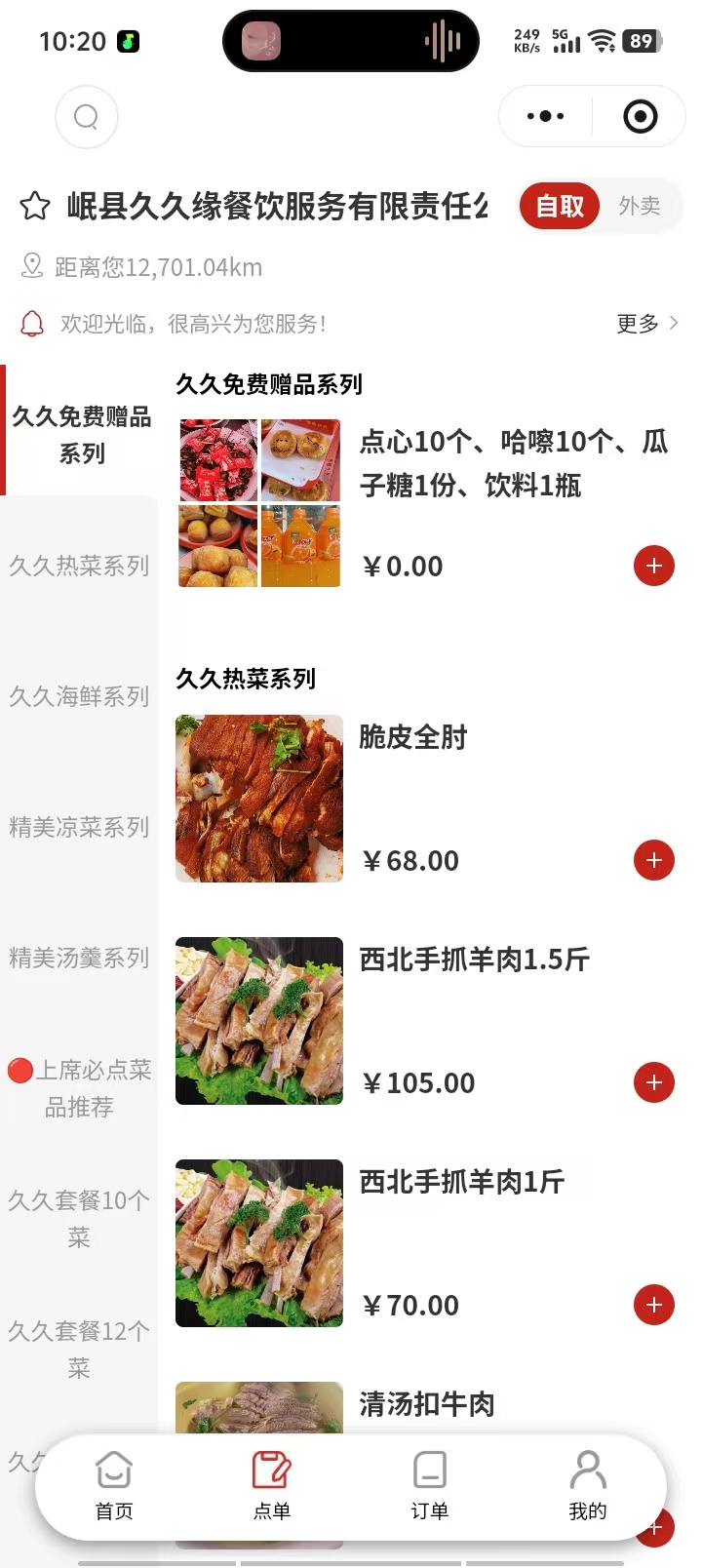Close the mini program with the circle button
Screen dimensions: 702x1568
[x=640, y=117]
